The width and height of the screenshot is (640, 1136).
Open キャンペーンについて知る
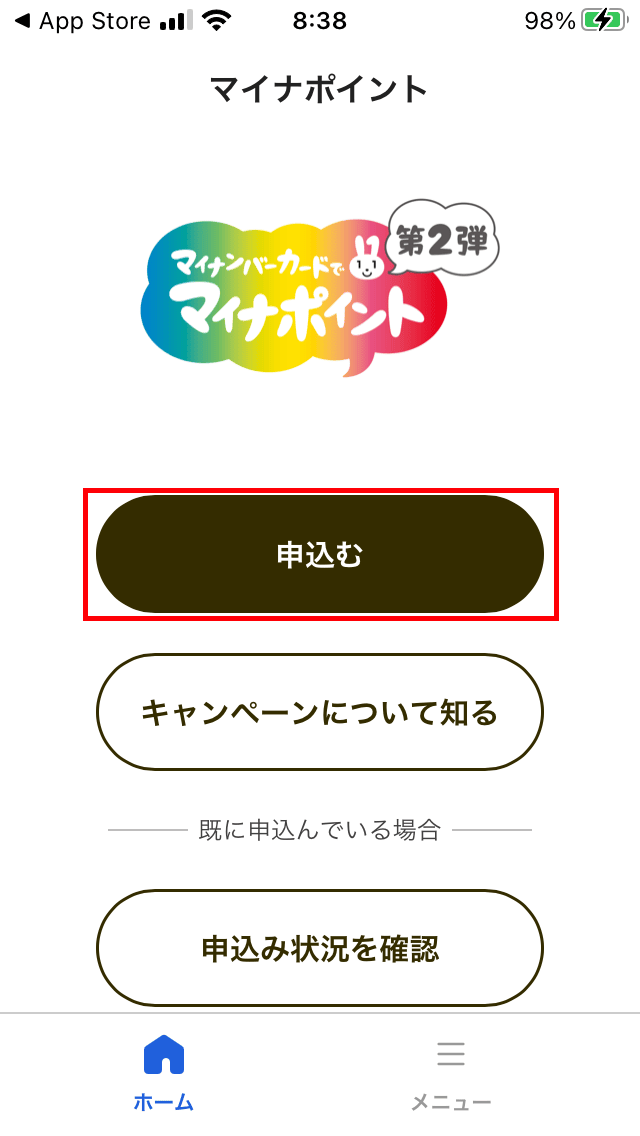tap(320, 712)
